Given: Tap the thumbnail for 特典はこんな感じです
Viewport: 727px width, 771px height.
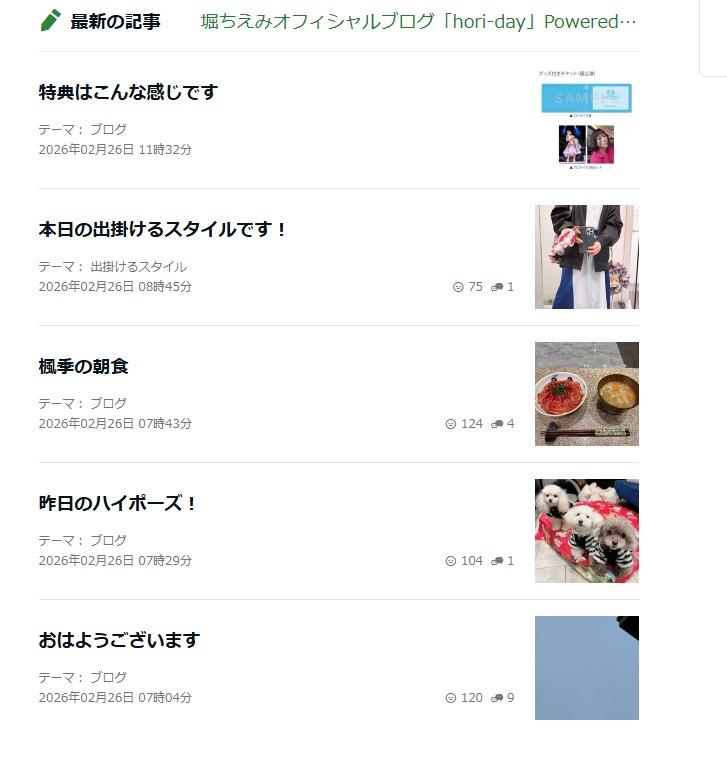Looking at the screenshot, I should pos(586,120).
